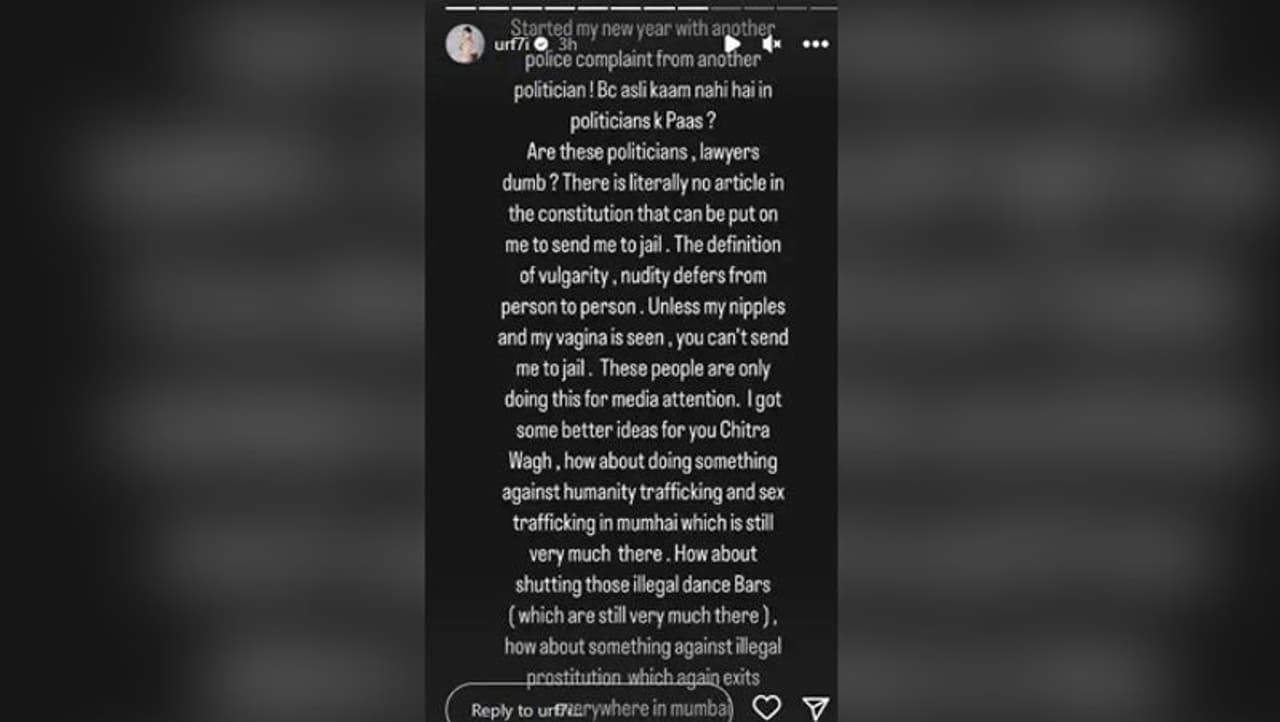The image size is (1280, 722).
Task: Like this story with the heart
Action: coord(766,707)
